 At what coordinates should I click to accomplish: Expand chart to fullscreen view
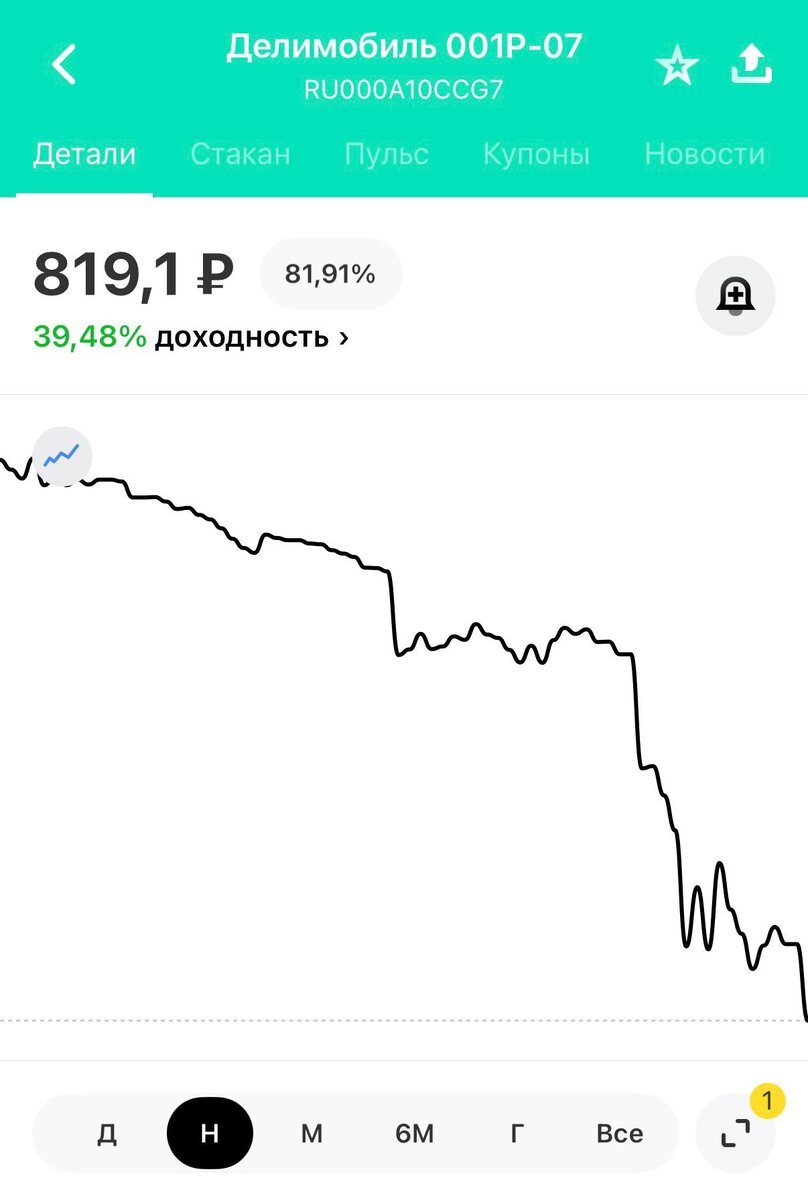(736, 1132)
